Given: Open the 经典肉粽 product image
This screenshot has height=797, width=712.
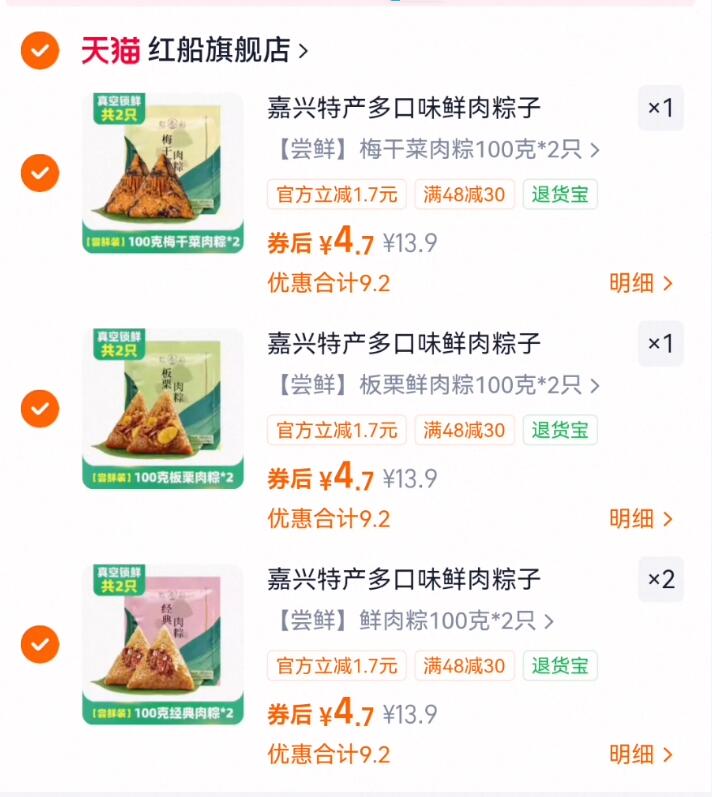Looking at the screenshot, I should click(163, 644).
